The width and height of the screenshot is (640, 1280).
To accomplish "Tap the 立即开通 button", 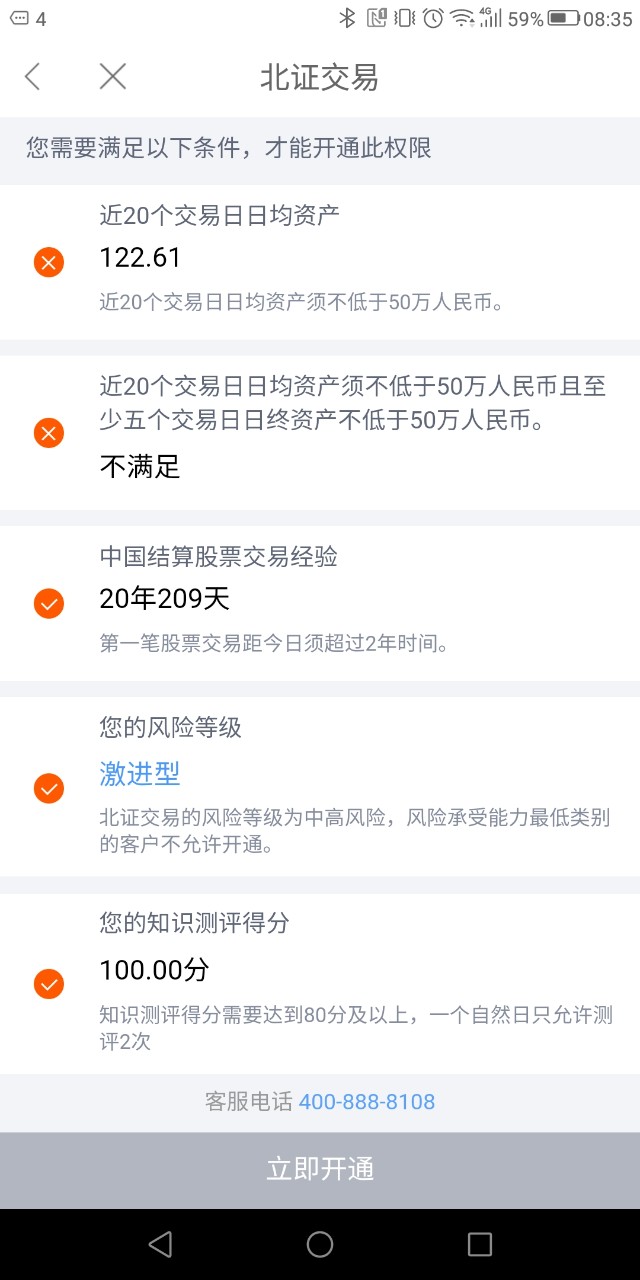I will click(x=320, y=1169).
